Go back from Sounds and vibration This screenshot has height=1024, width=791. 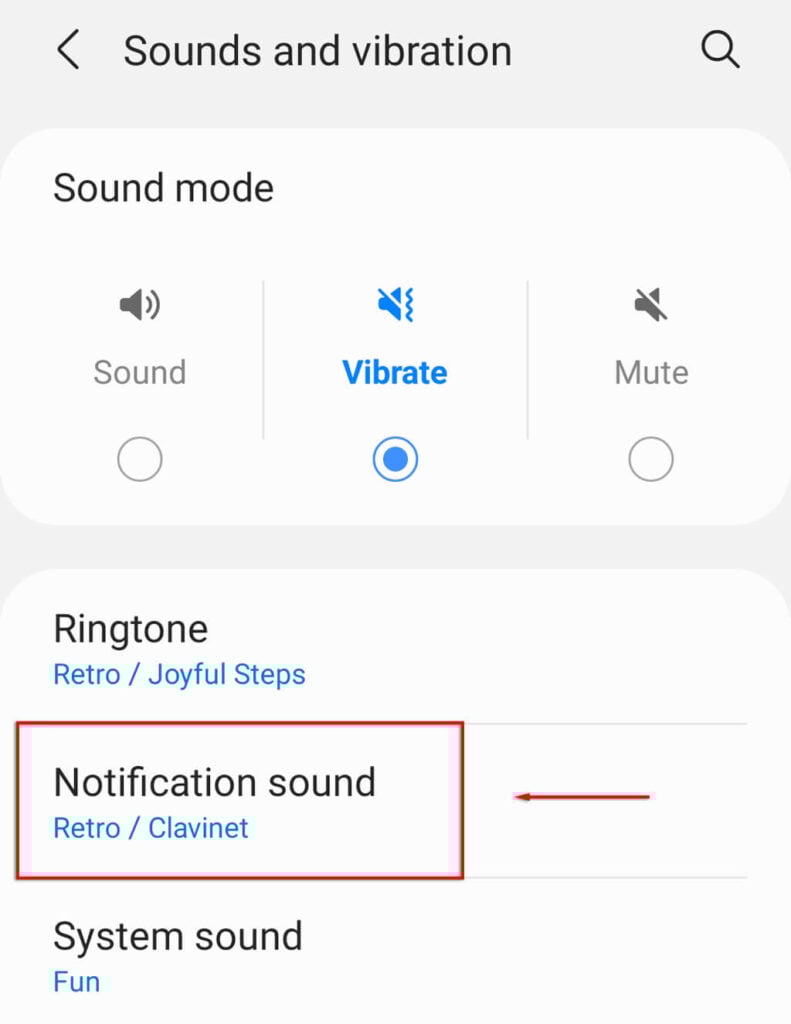point(68,50)
